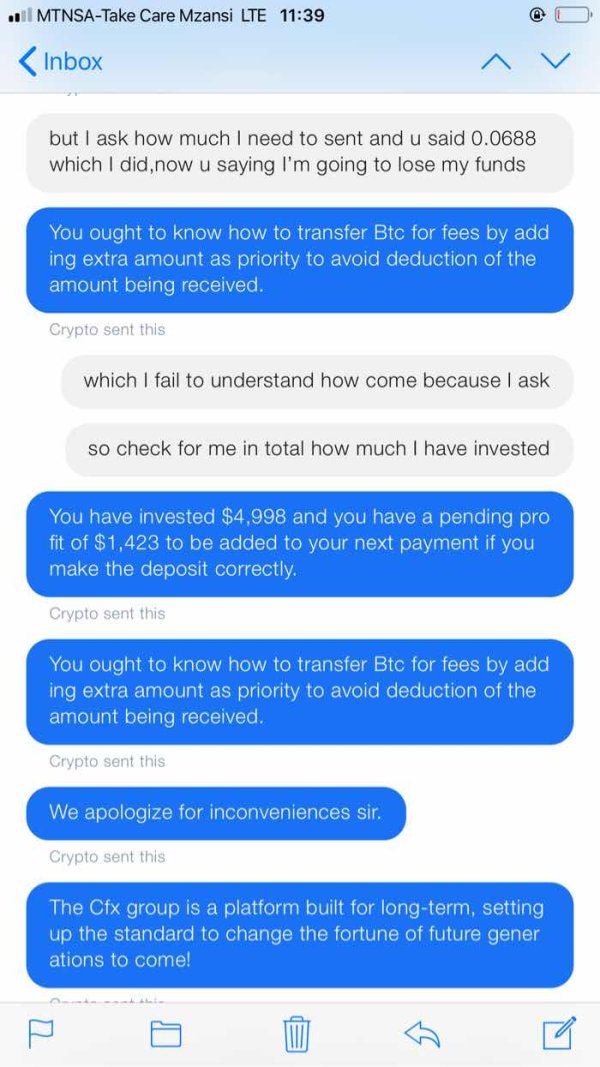Delete this email with the trash icon
Viewport: 600px width, 1067px height.
tap(297, 1034)
